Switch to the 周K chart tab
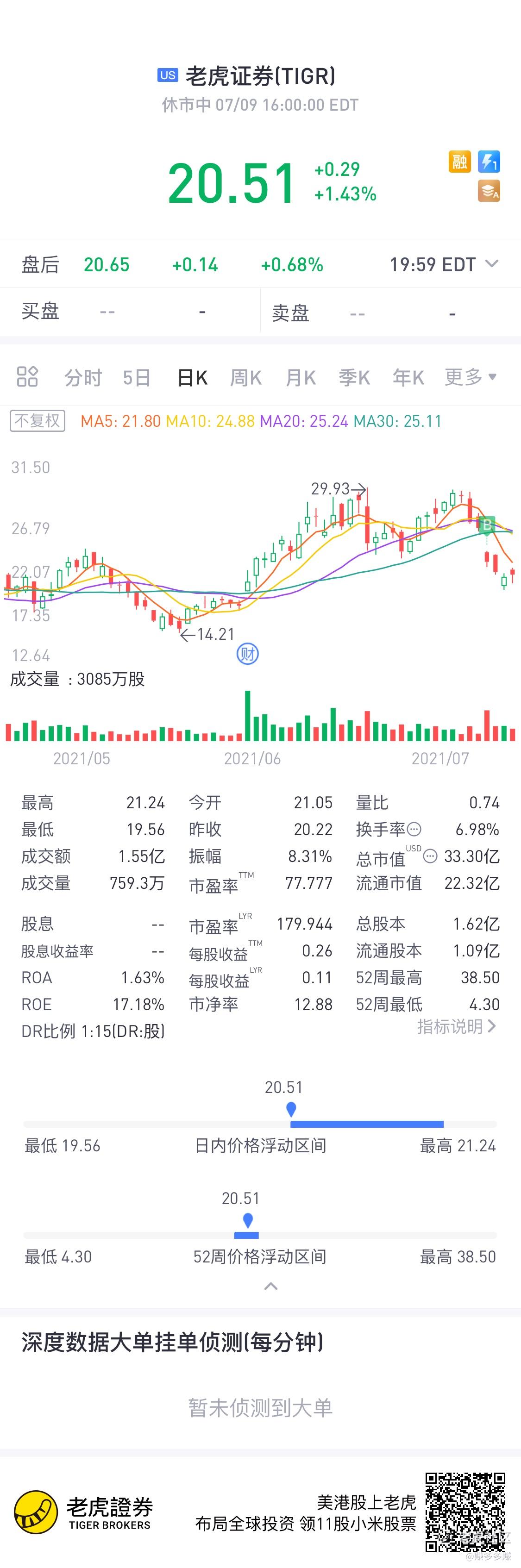Viewport: 521px width, 1568px height. pos(245,378)
